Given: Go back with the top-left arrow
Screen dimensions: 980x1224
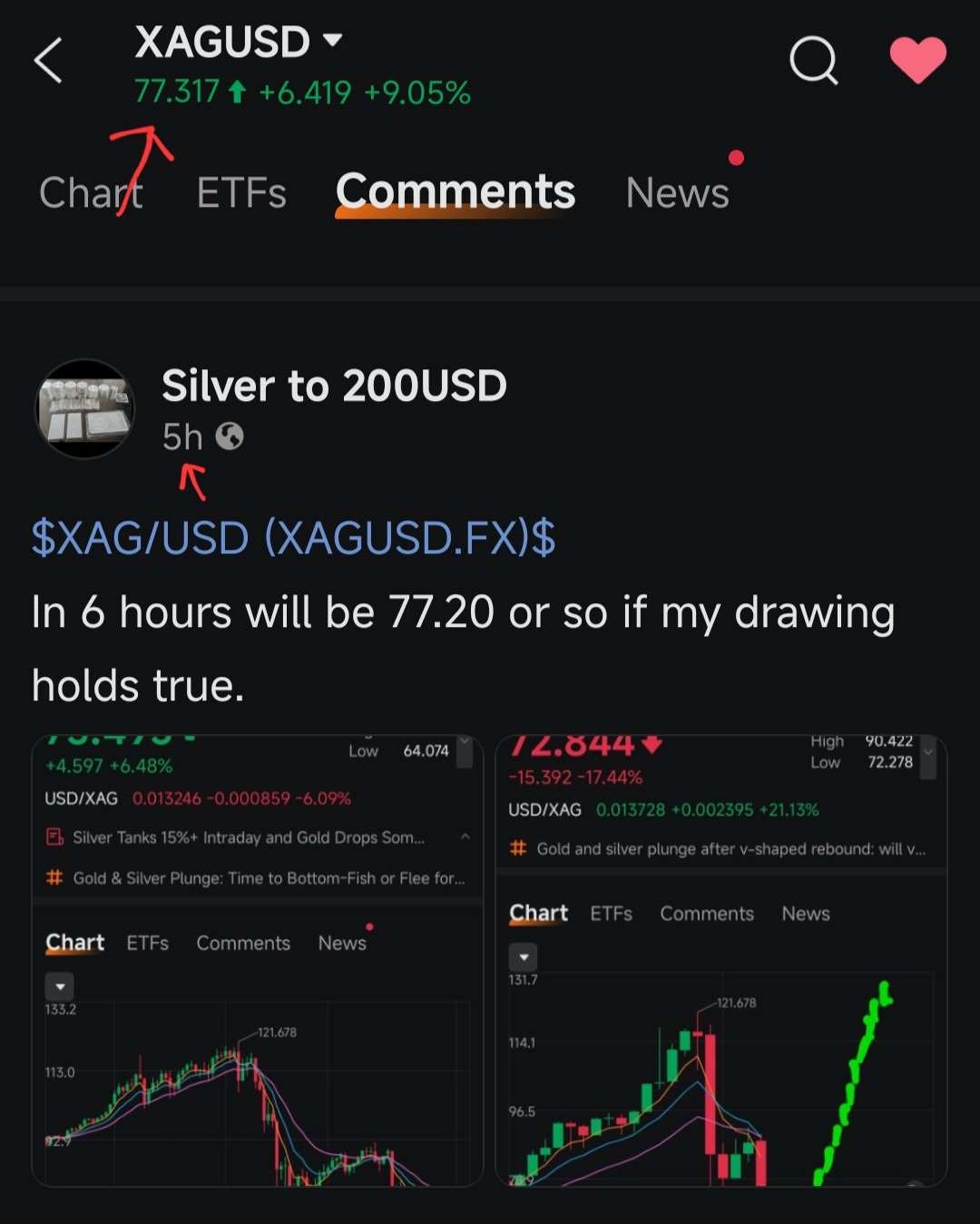Looking at the screenshot, I should [48, 61].
